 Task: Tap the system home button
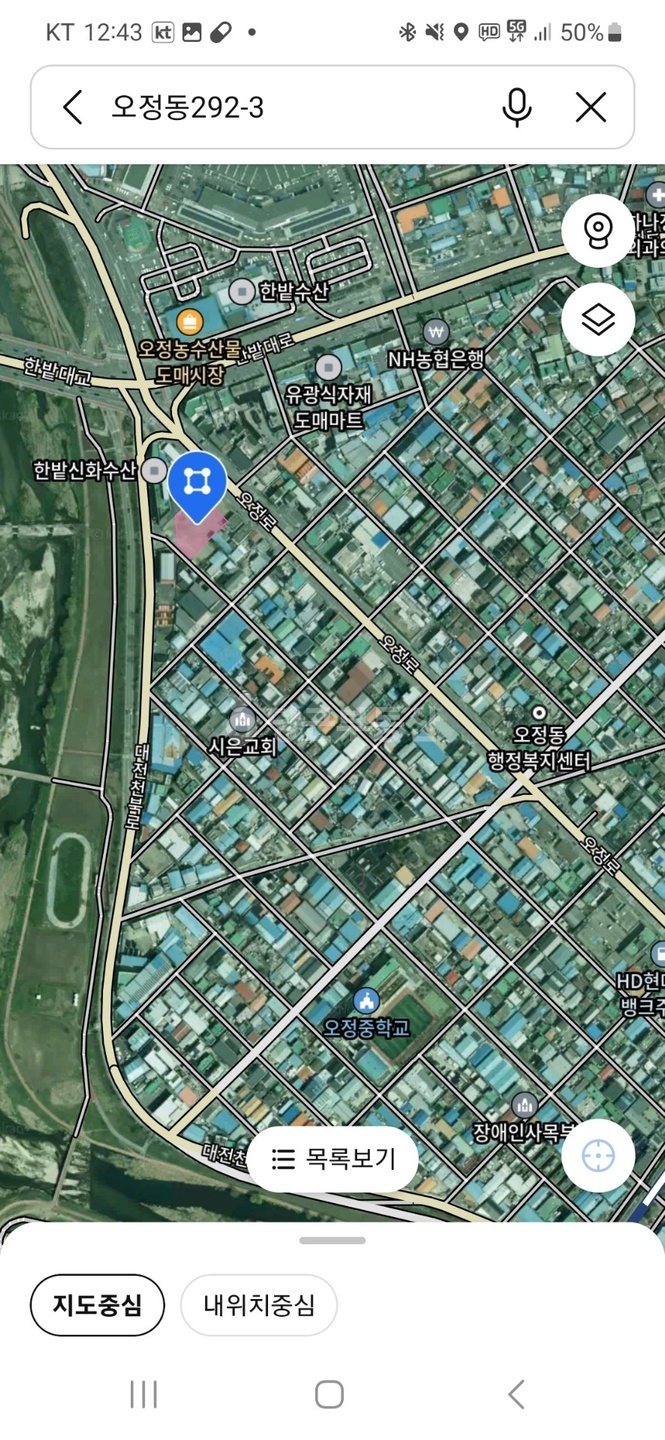click(329, 1394)
